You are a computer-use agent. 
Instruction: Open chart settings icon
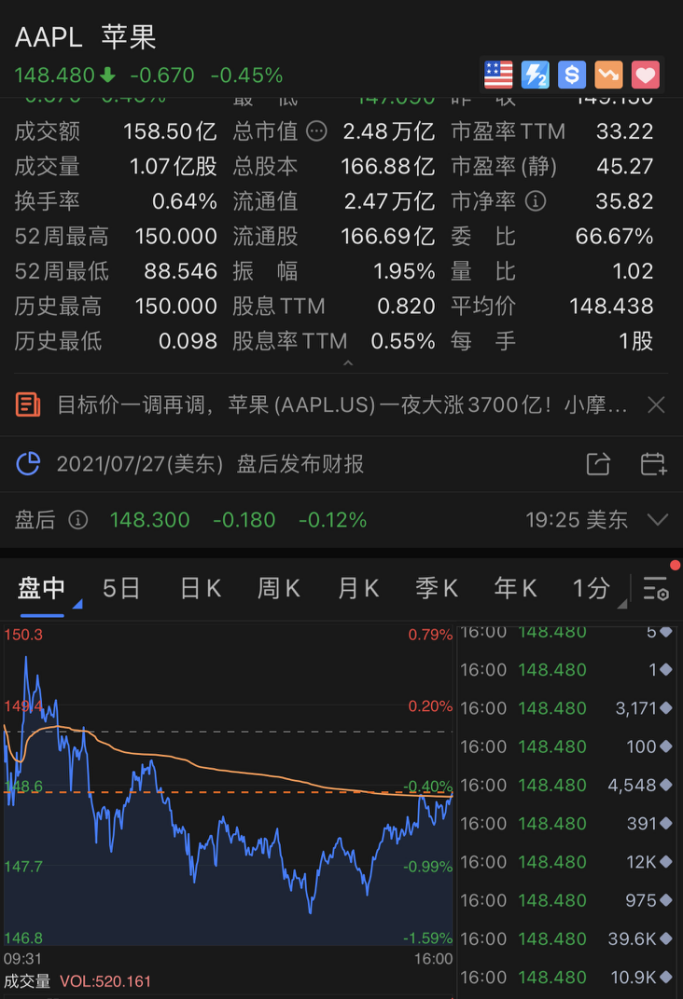656,589
